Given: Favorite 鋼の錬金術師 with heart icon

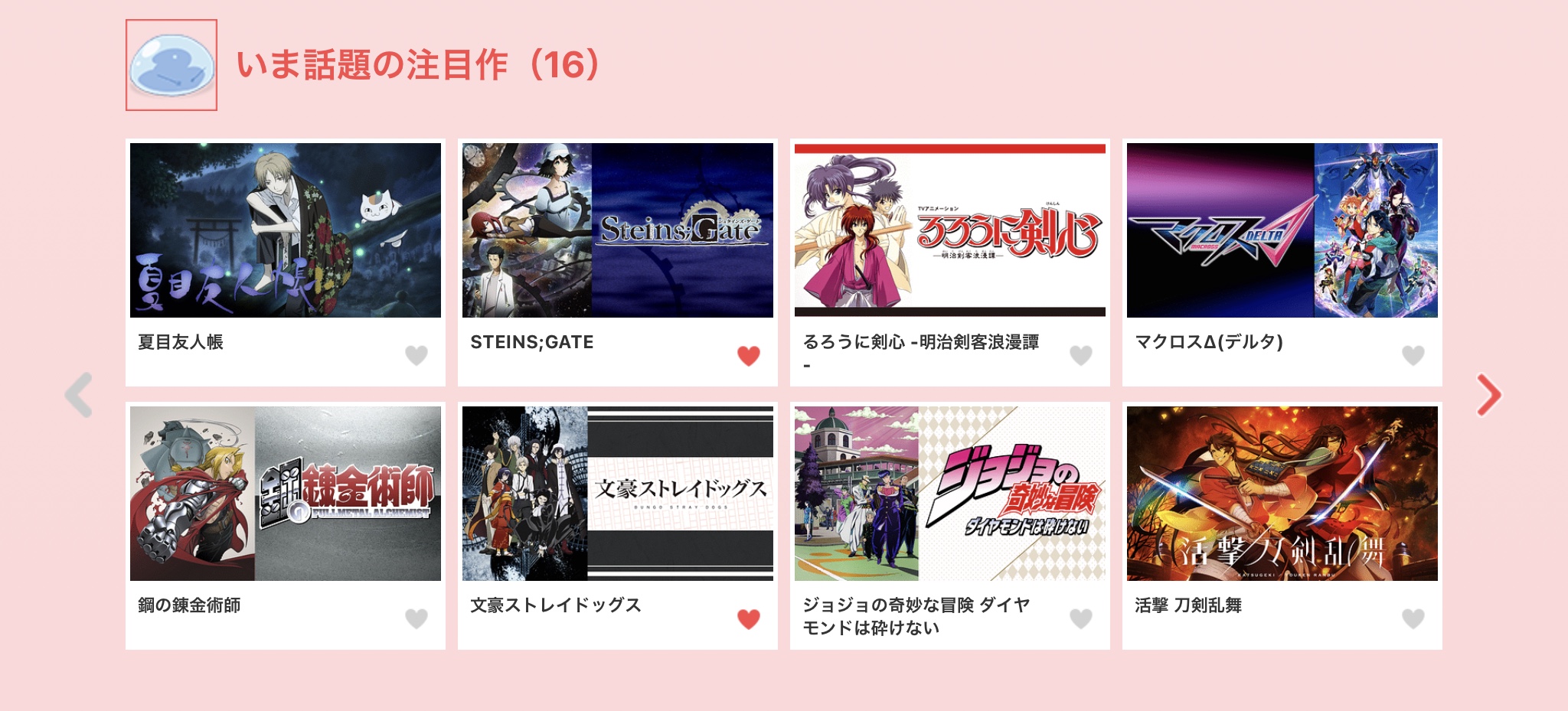Looking at the screenshot, I should tap(416, 618).
